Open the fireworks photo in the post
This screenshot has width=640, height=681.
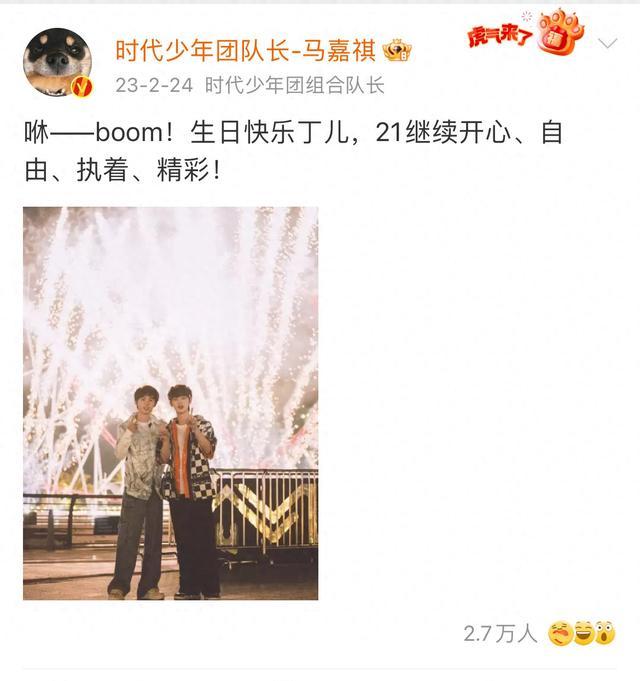pyautogui.click(x=170, y=403)
